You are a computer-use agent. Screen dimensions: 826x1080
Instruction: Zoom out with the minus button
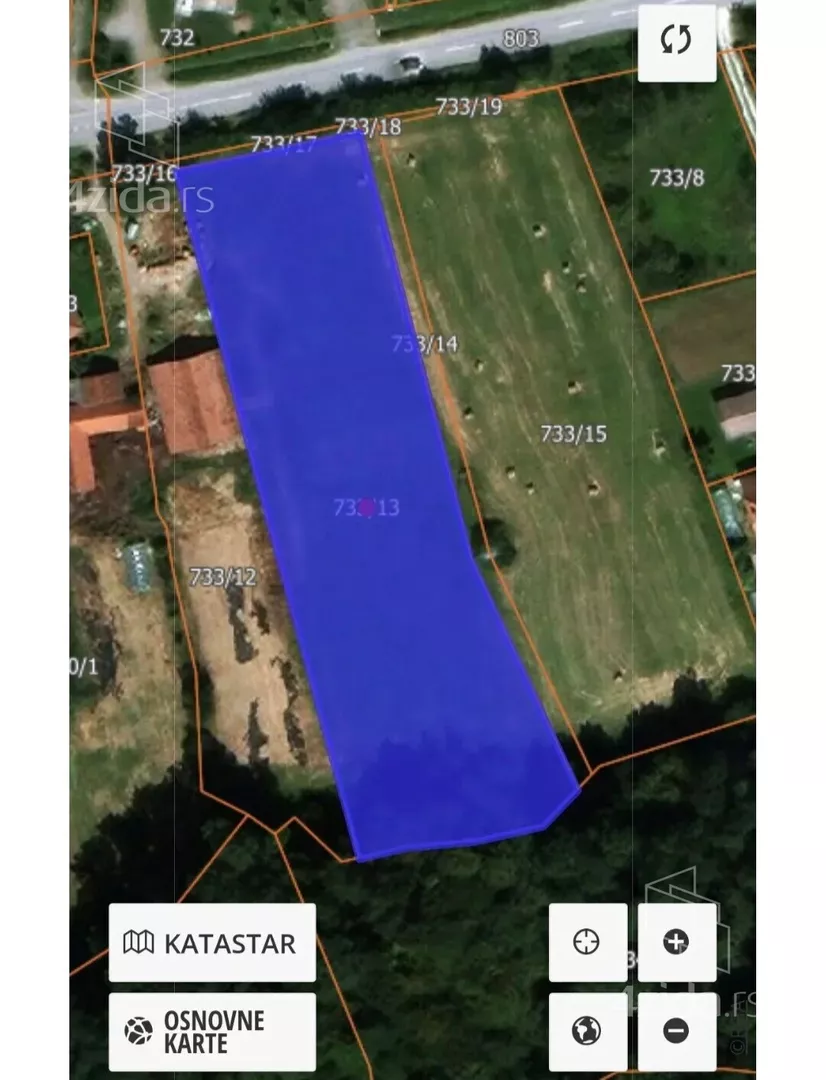tap(677, 1031)
